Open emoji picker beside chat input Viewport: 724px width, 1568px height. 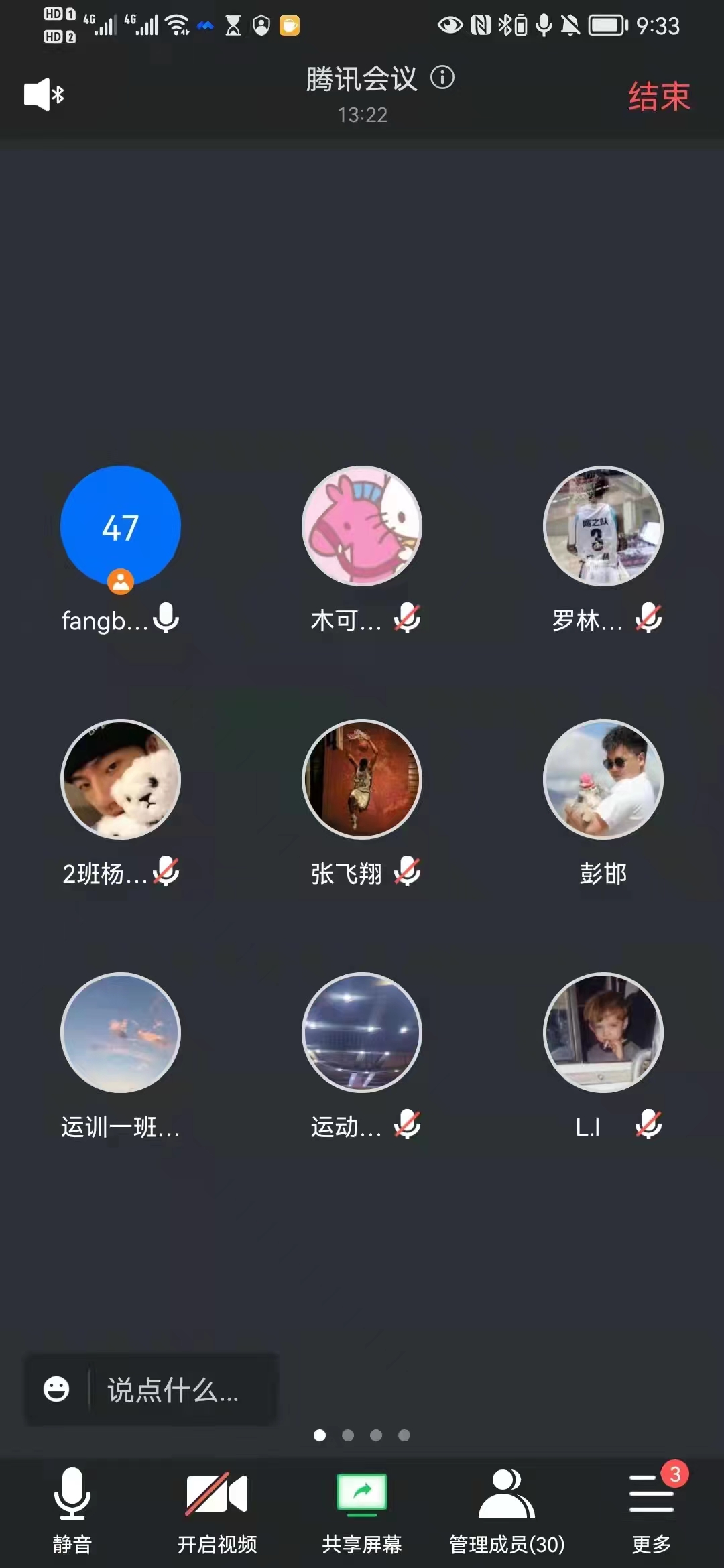coord(56,1389)
